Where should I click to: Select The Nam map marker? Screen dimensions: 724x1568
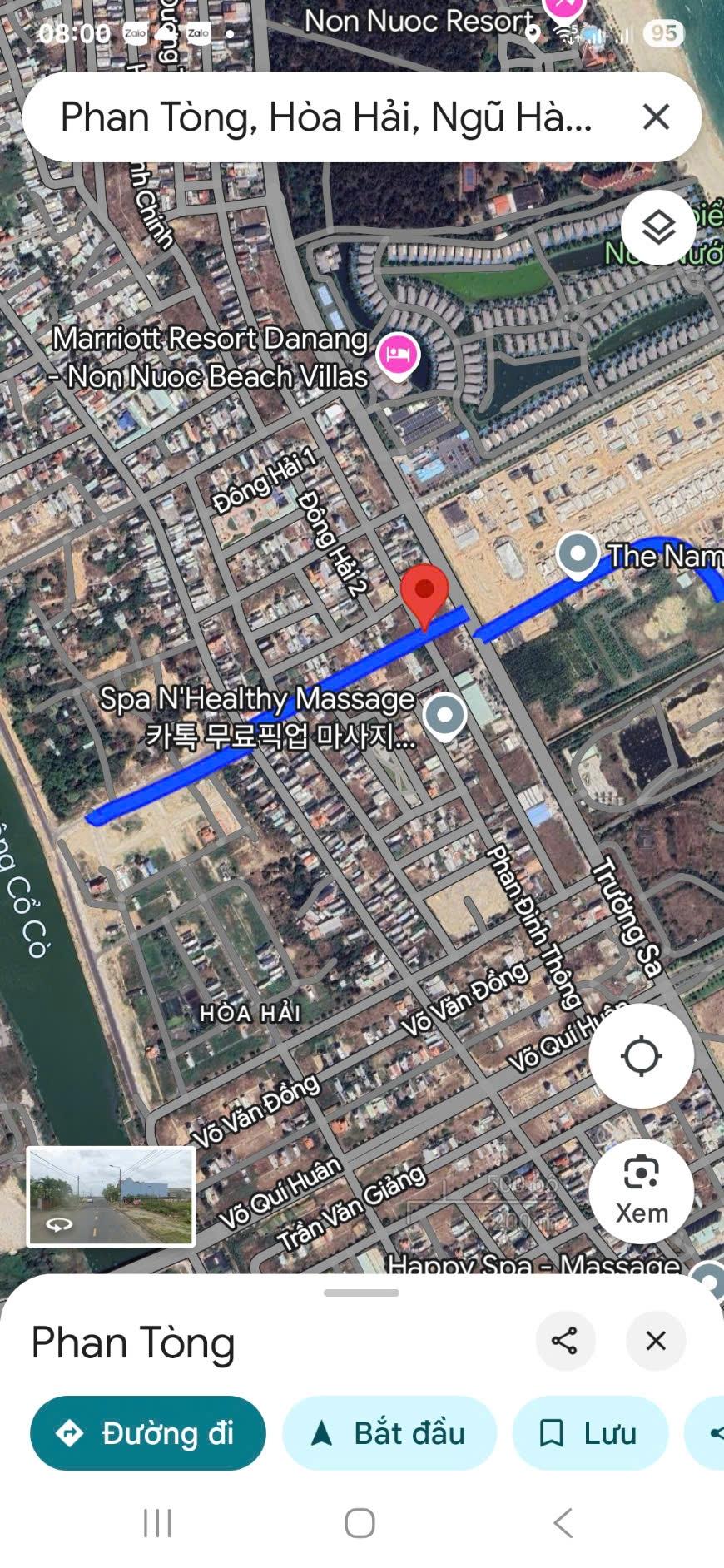click(578, 554)
